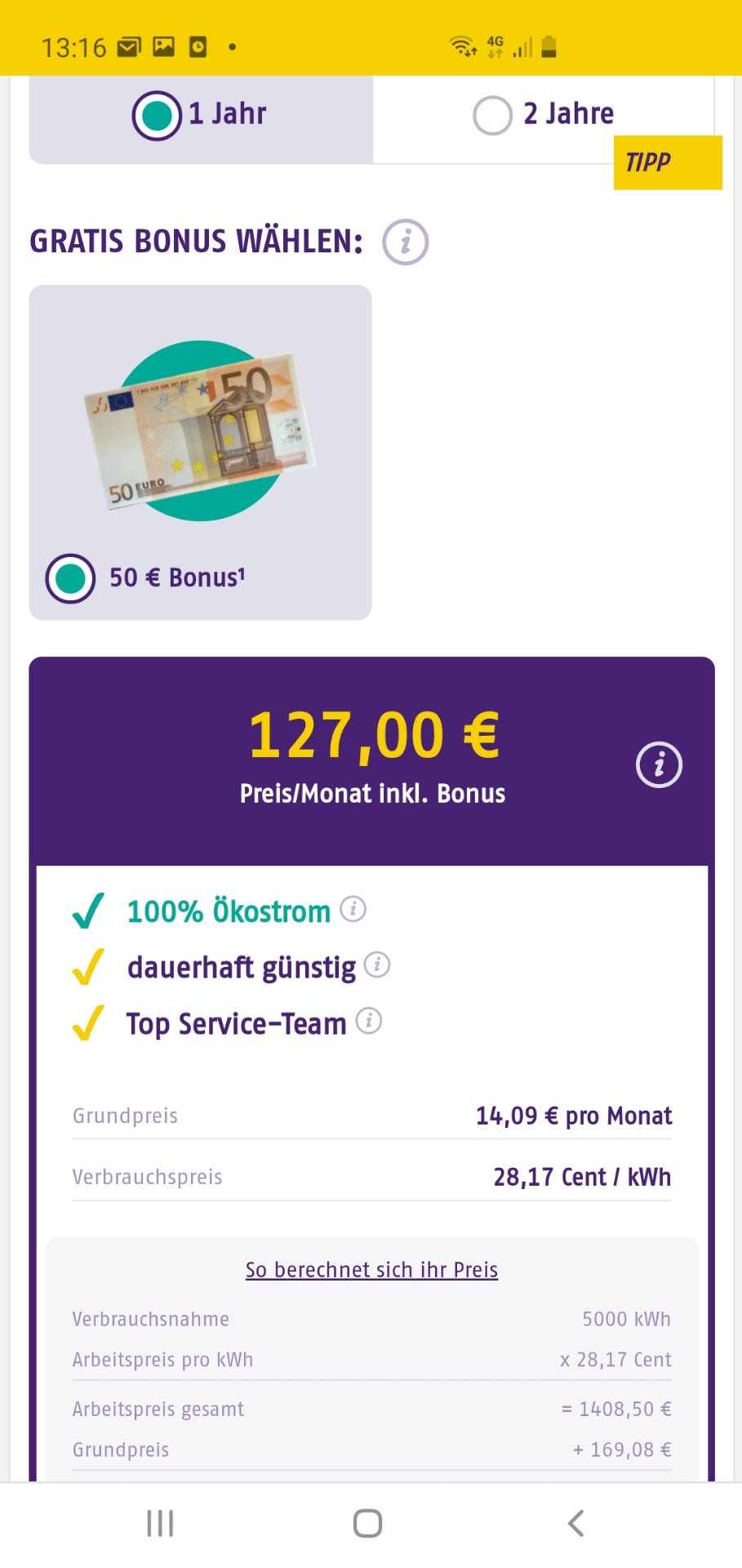Go back using the system back button

pos(576,1523)
